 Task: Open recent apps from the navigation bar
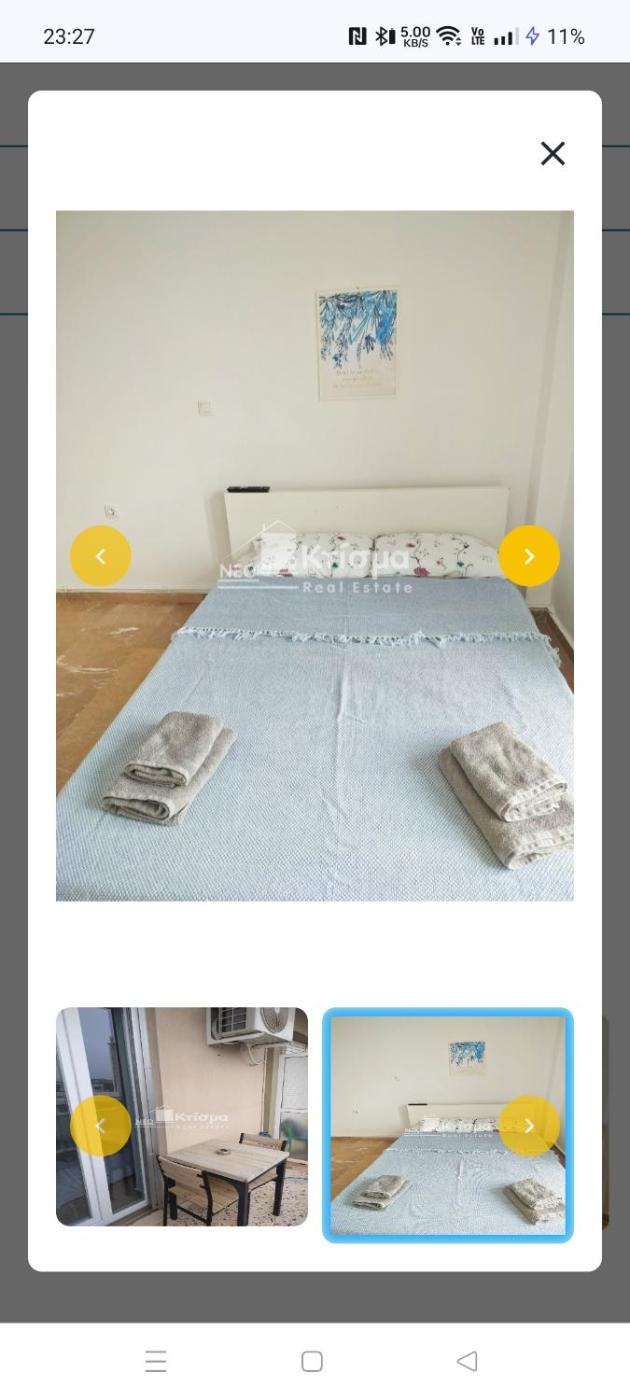(155, 1361)
